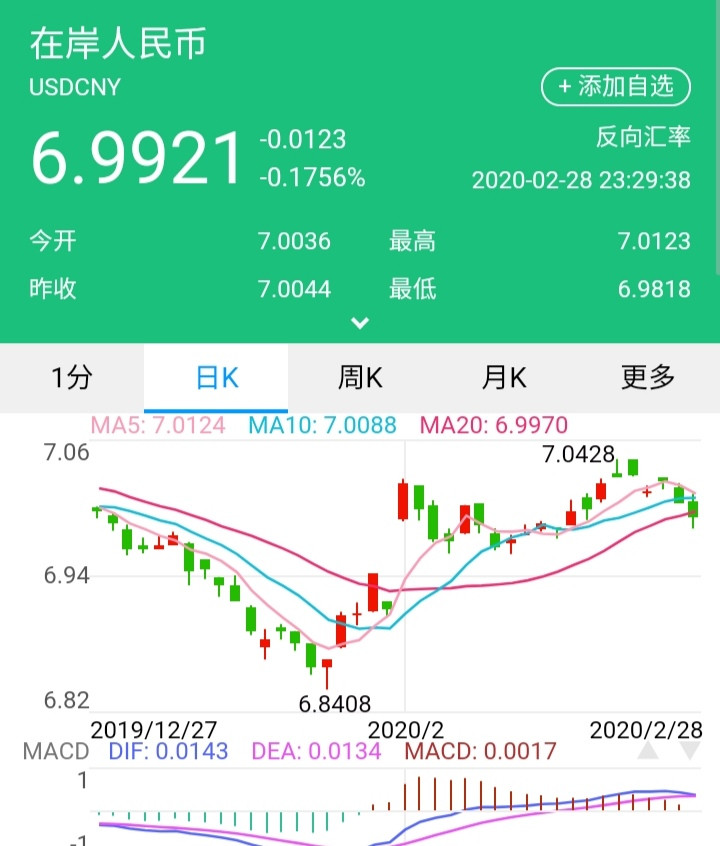Expand the quote details chevron

click(360, 323)
